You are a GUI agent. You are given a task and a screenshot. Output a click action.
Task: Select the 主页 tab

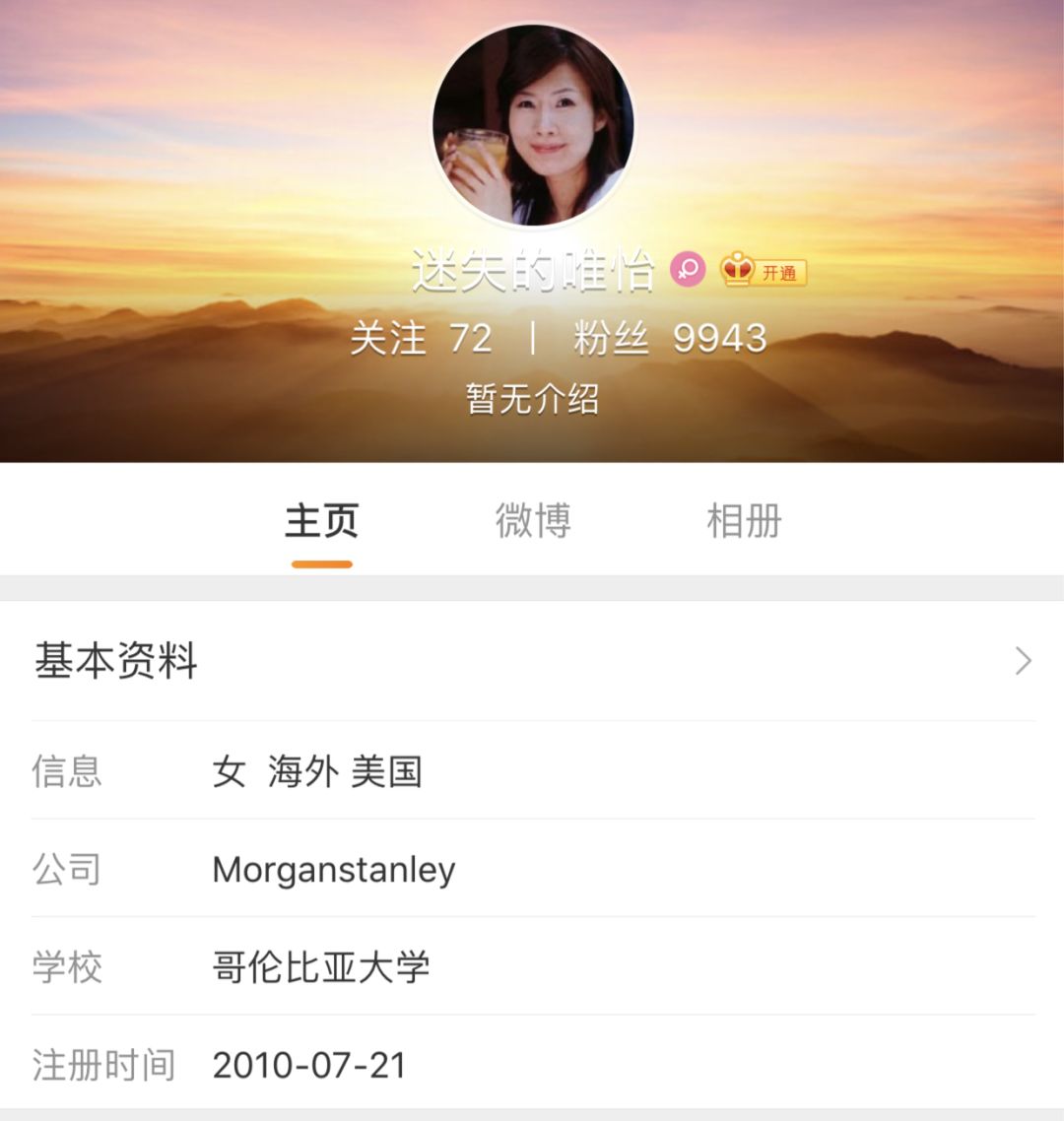tap(322, 521)
